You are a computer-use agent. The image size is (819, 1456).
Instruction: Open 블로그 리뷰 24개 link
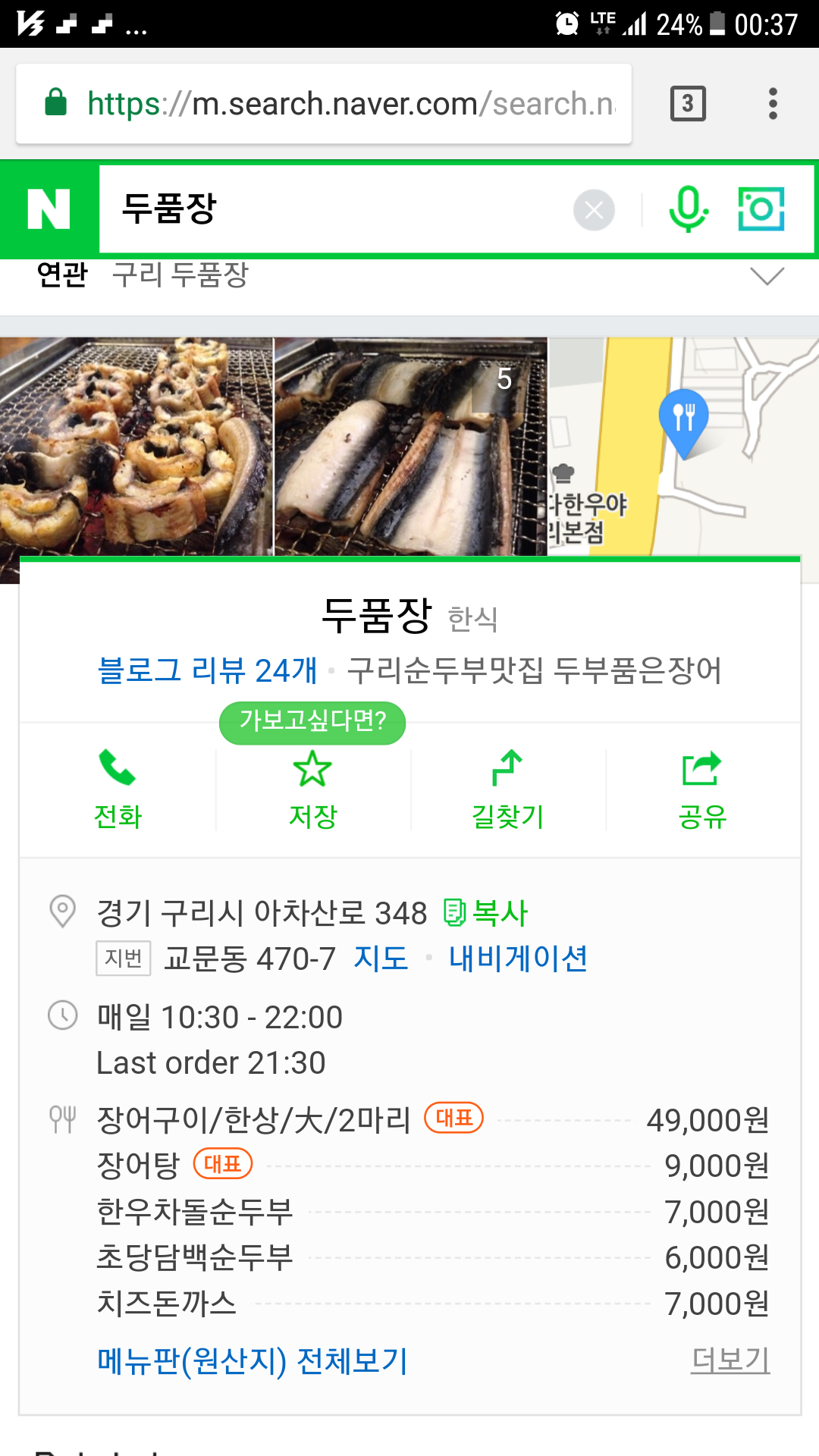tap(207, 670)
